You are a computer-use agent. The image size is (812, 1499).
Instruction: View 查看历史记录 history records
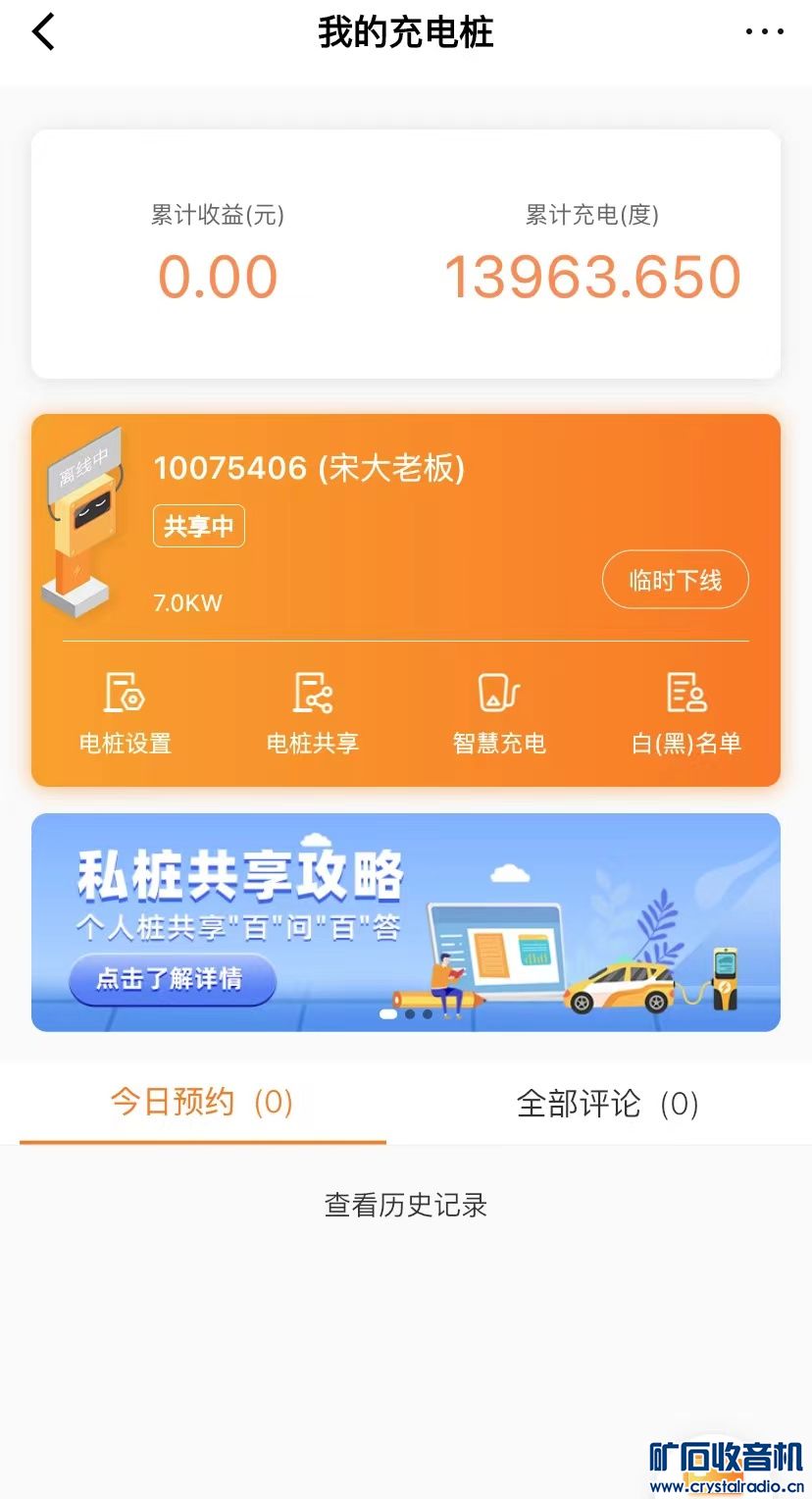click(405, 1205)
